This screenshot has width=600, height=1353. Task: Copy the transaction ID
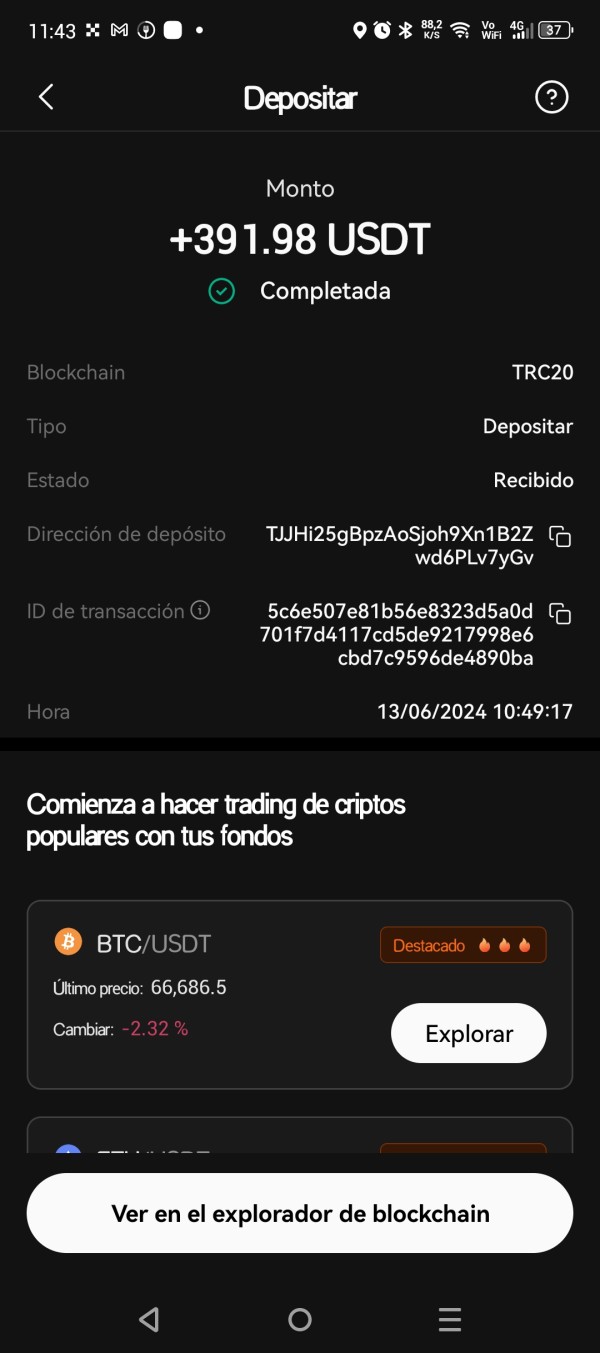pos(561,613)
